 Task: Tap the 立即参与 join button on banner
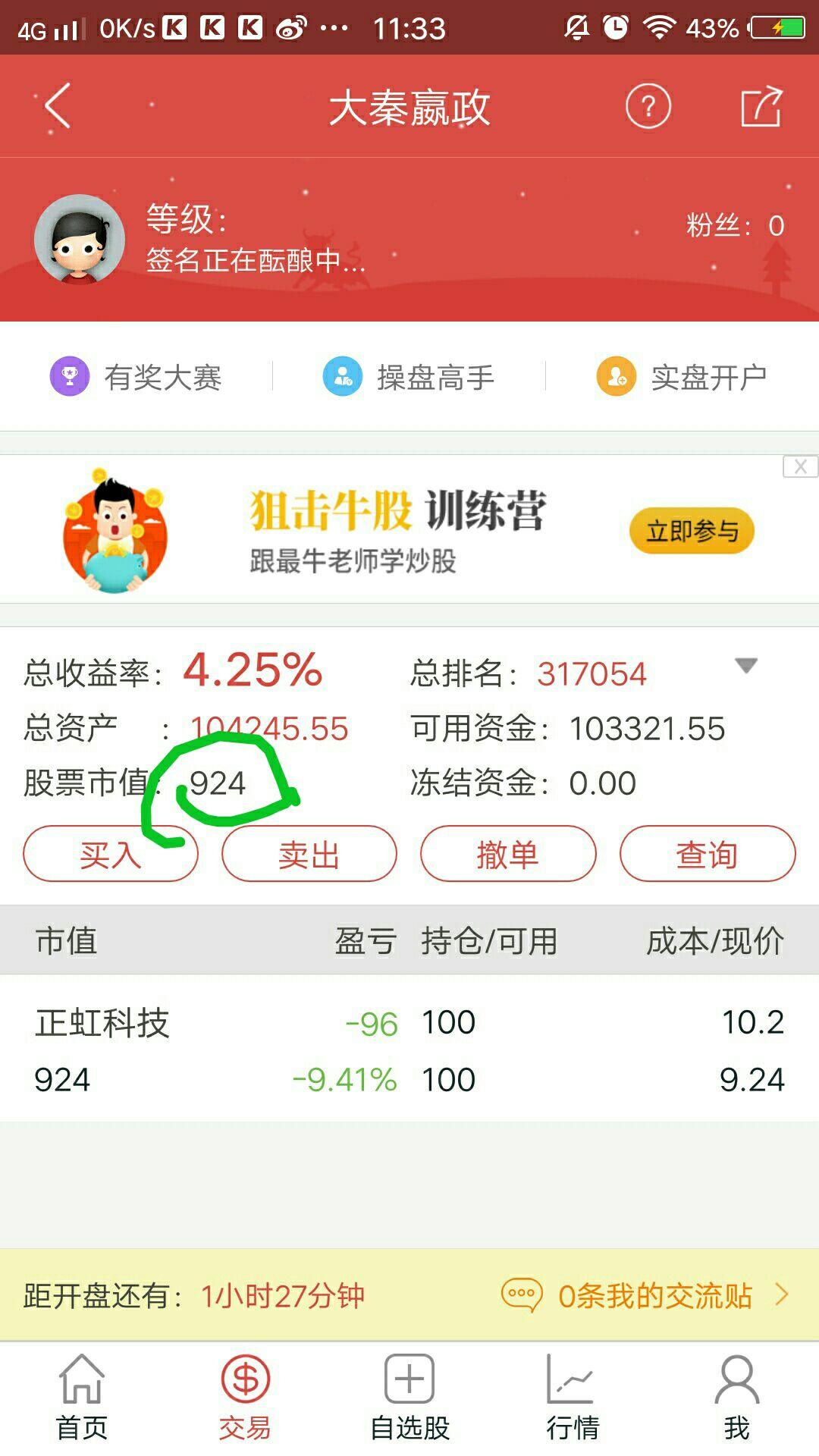pyautogui.click(x=691, y=531)
